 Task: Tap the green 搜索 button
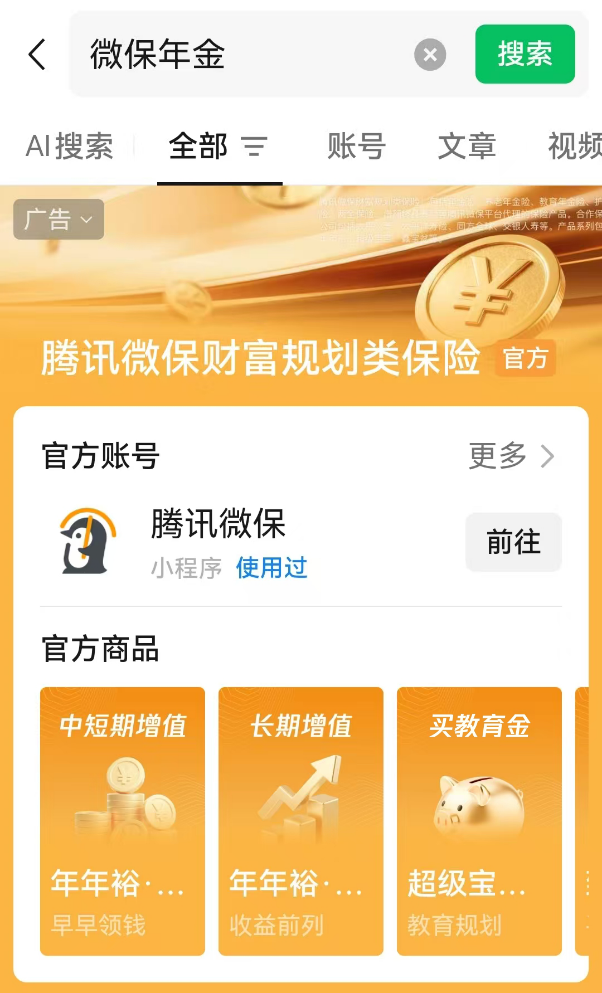(x=525, y=54)
